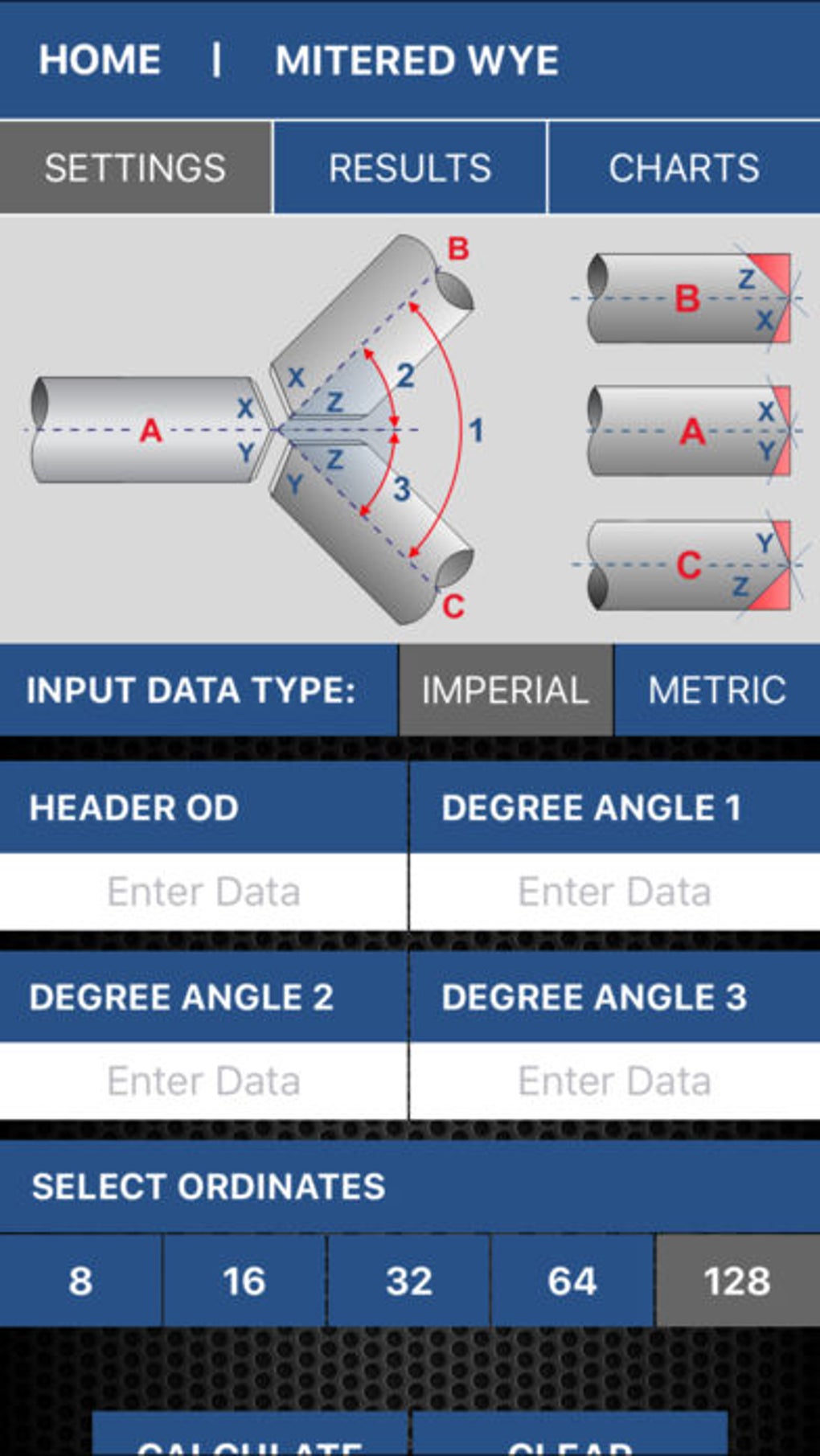The width and height of the screenshot is (820, 1456).
Task: Switch input data type to METRIC
Action: (717, 690)
